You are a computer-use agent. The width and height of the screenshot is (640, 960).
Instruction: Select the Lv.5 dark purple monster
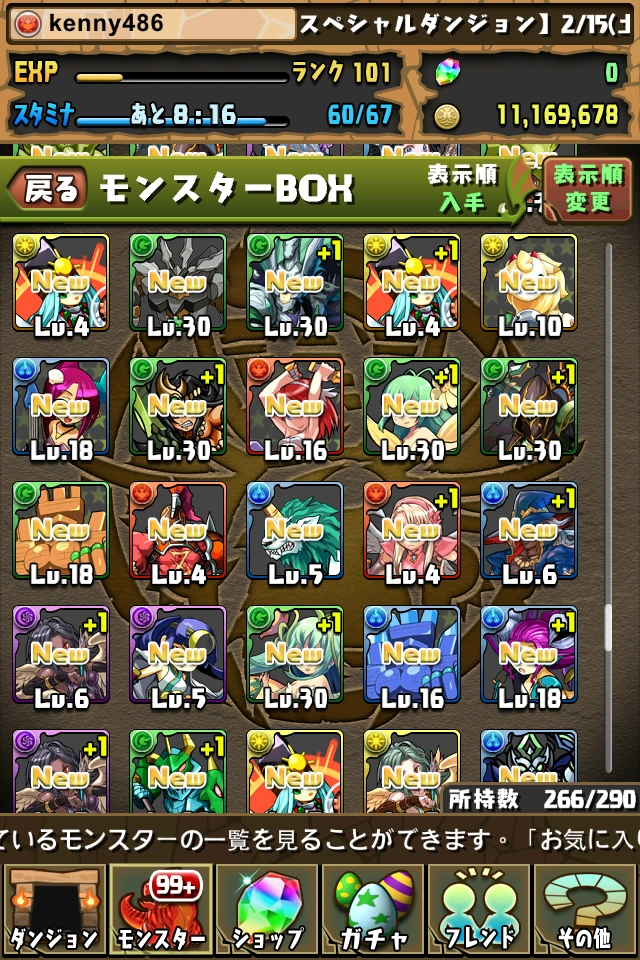(177, 657)
